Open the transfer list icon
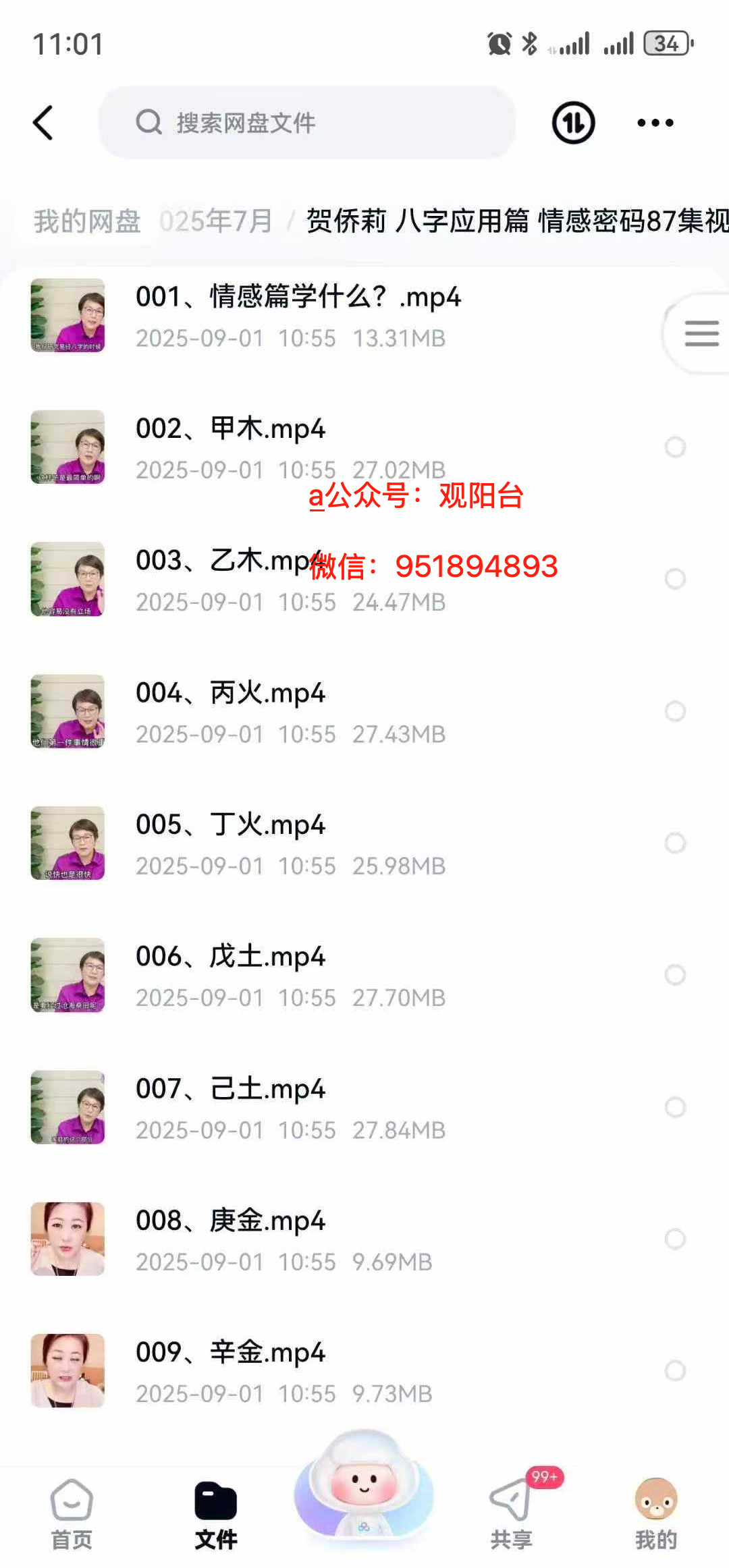729x1568 pixels. pyautogui.click(x=573, y=123)
